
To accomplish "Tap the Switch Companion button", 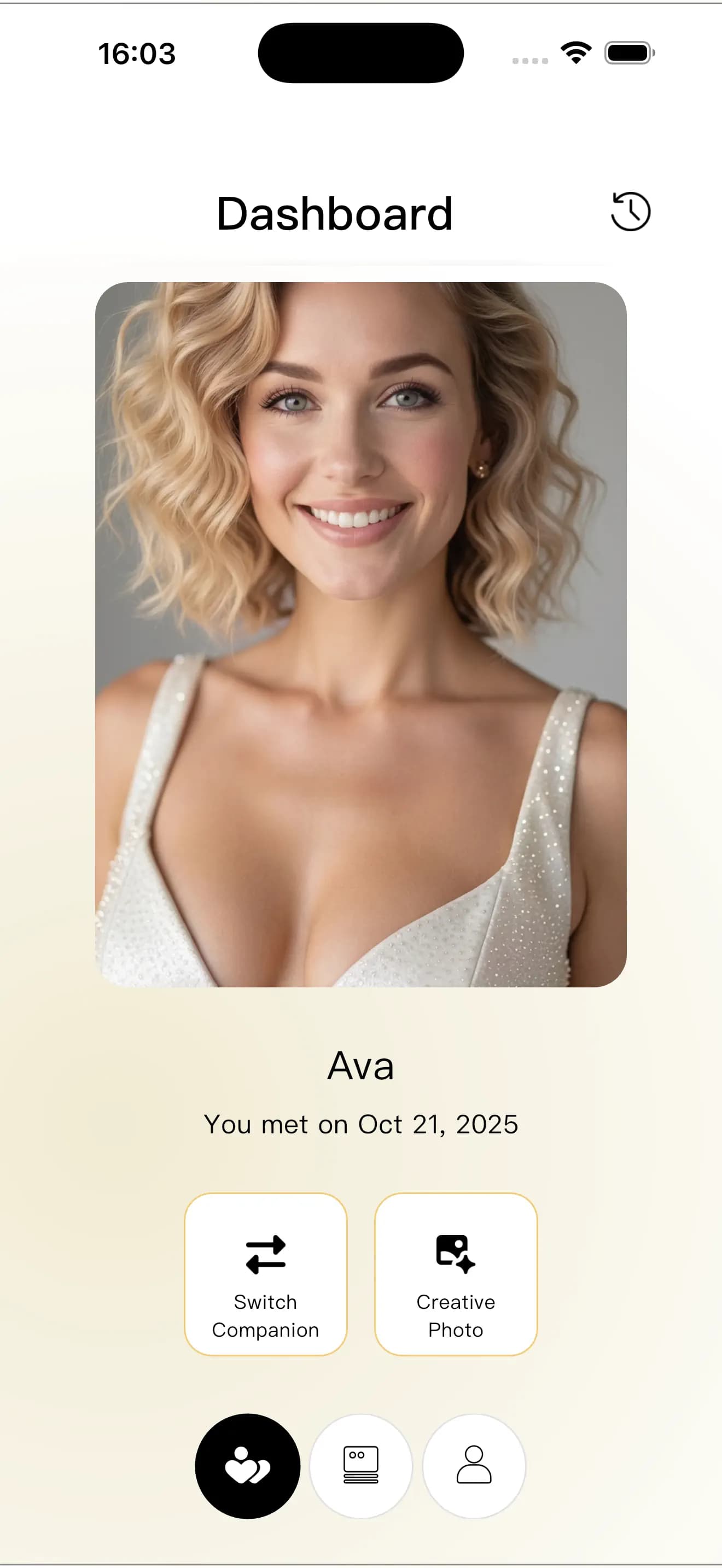I will (x=265, y=1274).
